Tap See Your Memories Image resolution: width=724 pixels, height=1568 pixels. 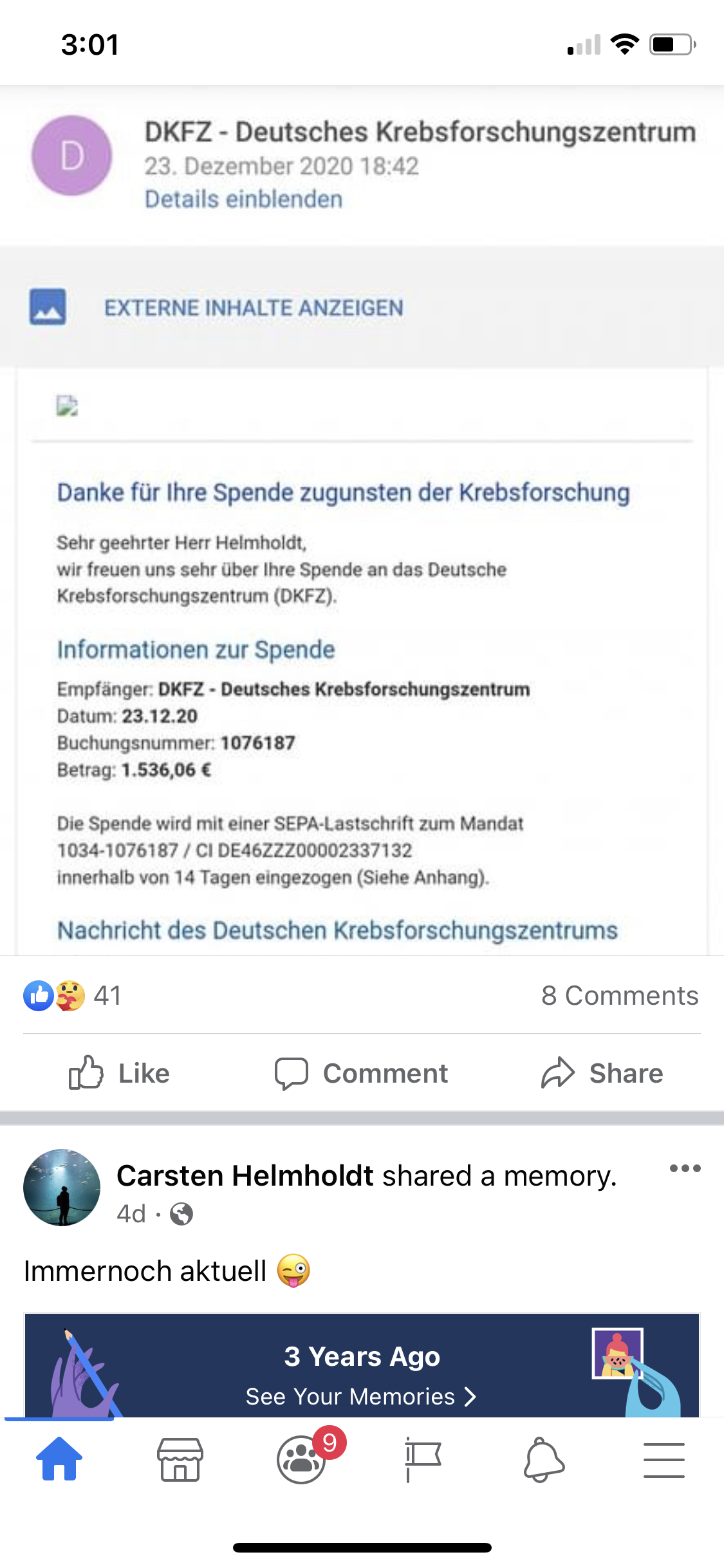(x=360, y=1396)
